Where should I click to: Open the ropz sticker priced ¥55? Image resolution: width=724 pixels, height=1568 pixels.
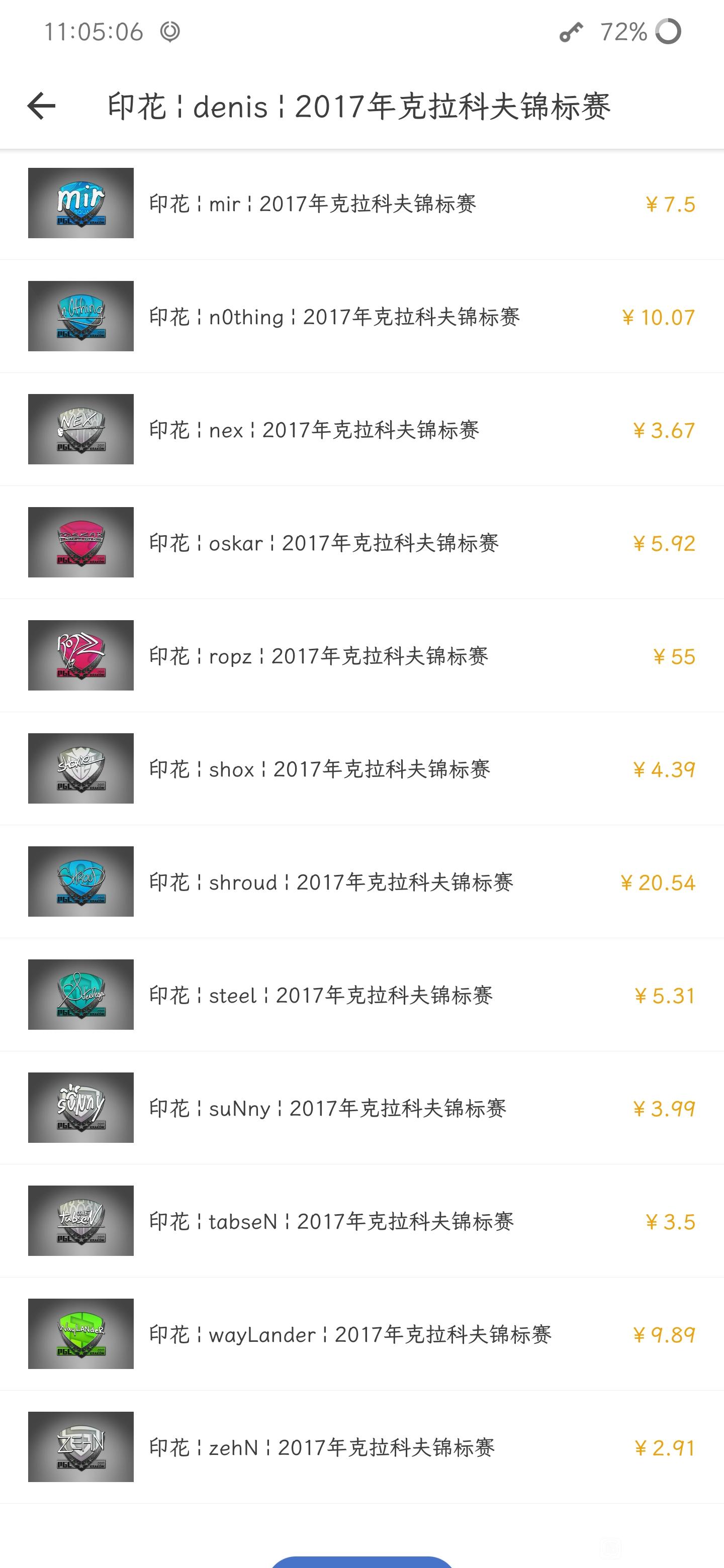point(361,655)
